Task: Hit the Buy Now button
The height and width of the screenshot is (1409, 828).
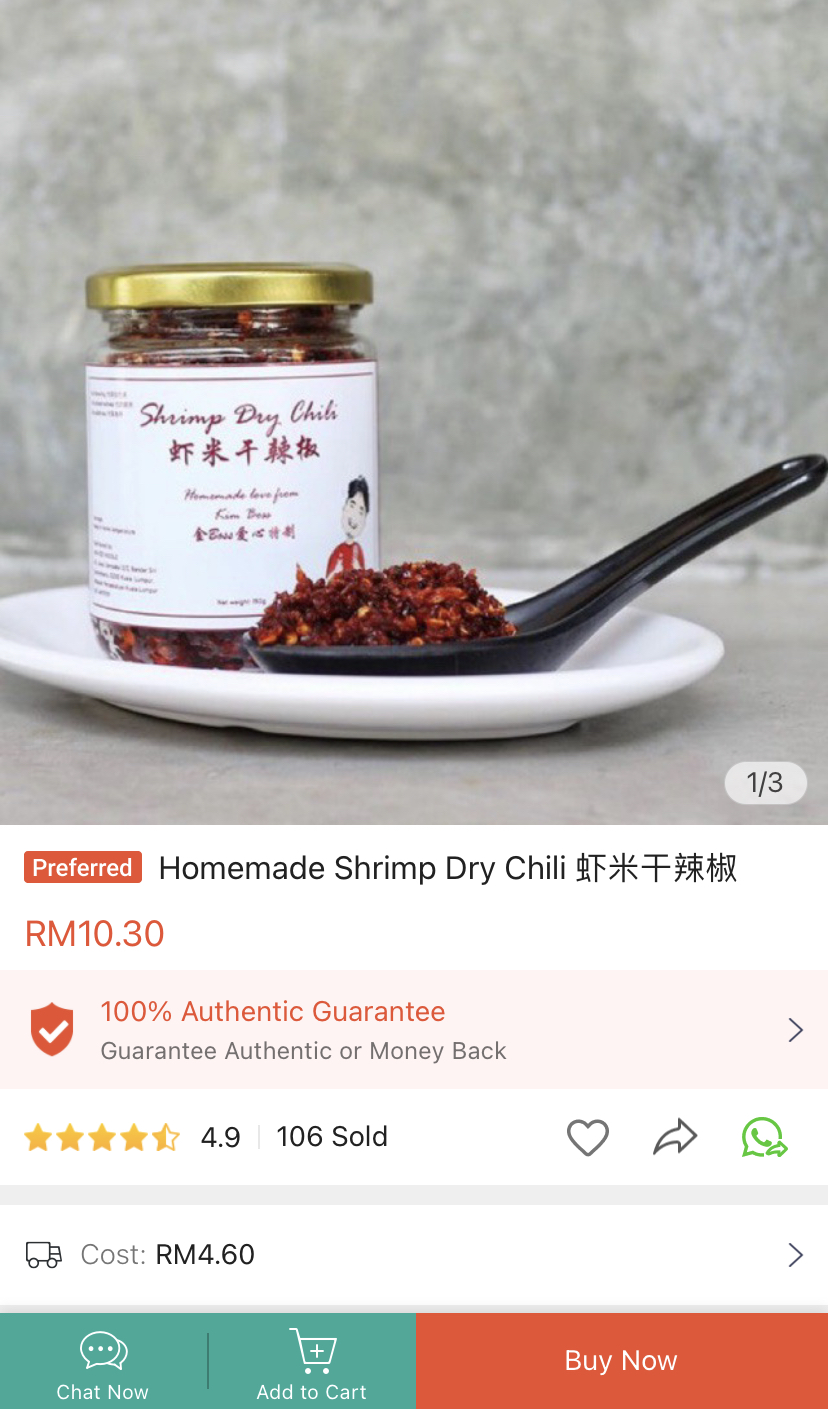Action: point(621,1361)
